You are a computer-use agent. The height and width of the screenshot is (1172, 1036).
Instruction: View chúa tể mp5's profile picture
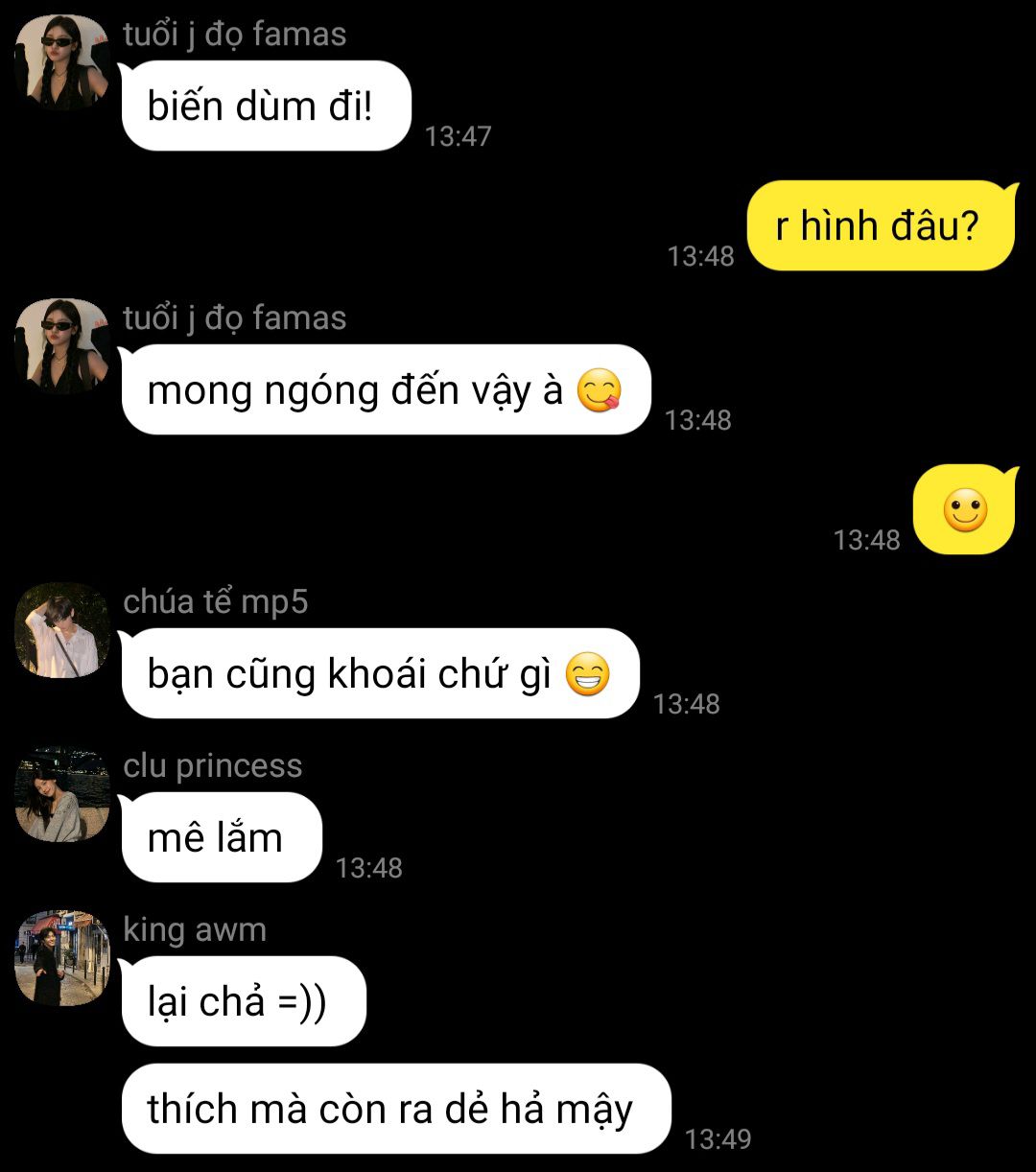(62, 630)
